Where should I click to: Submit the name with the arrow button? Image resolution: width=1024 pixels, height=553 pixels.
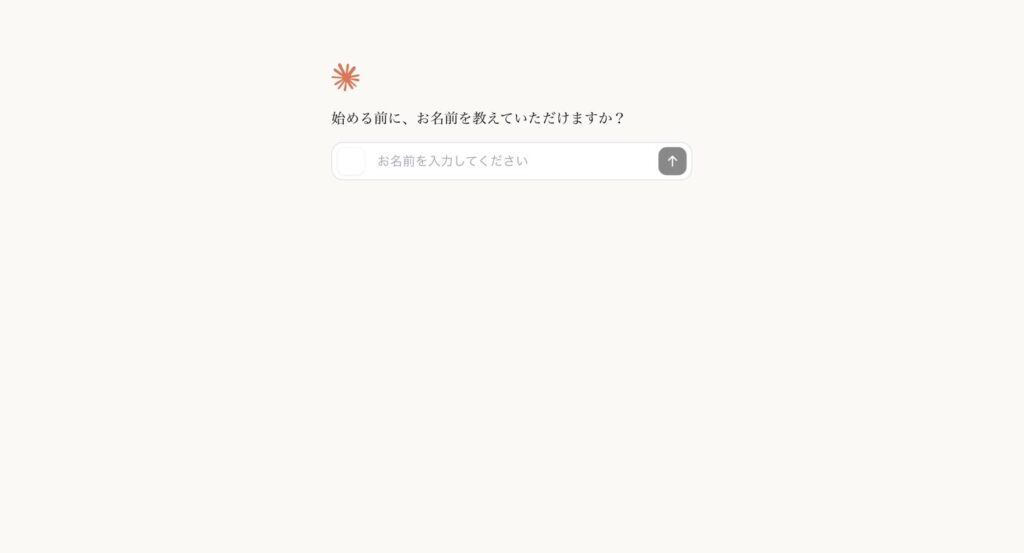click(x=672, y=161)
